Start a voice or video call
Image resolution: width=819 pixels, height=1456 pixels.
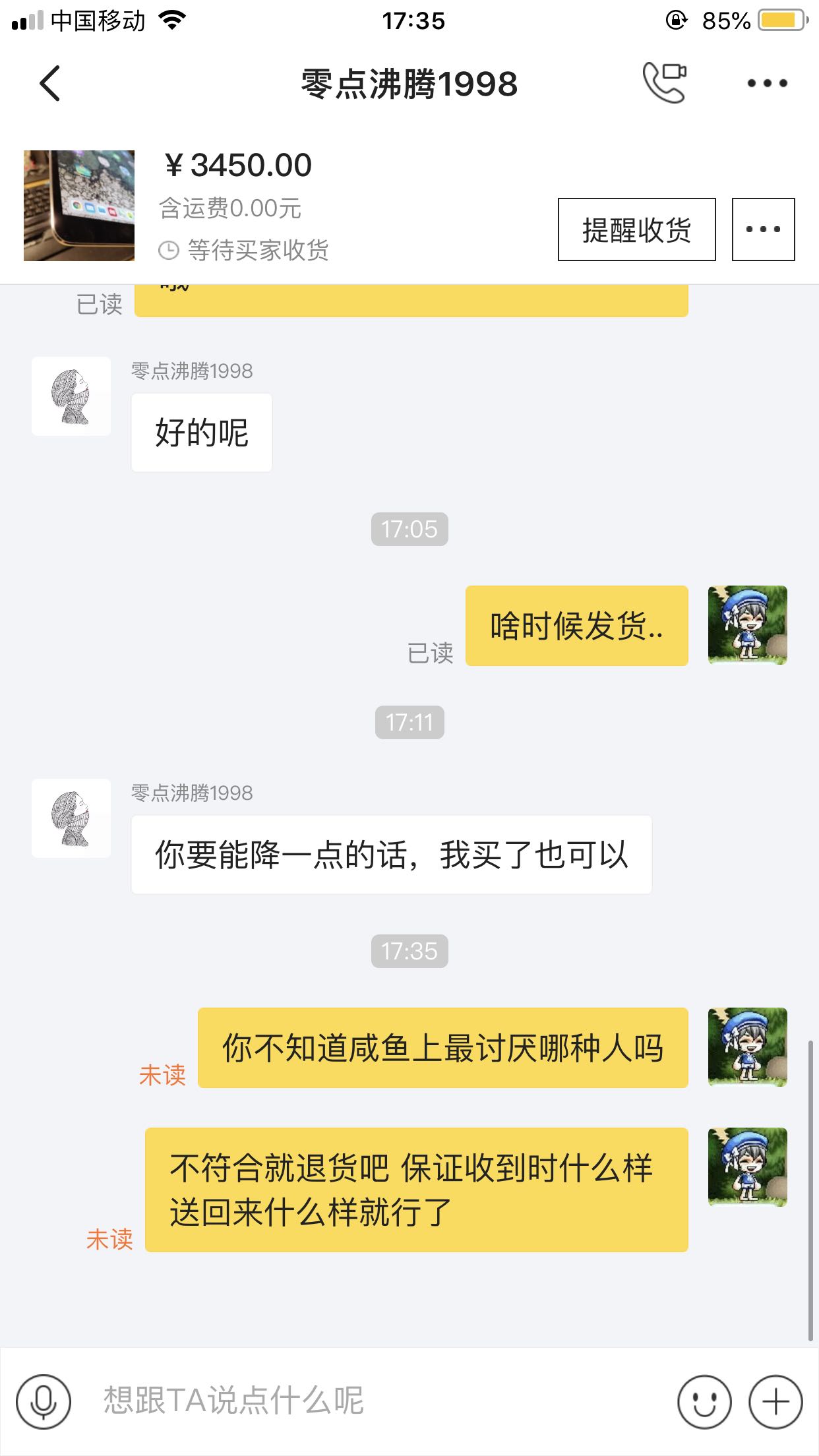coord(665,82)
